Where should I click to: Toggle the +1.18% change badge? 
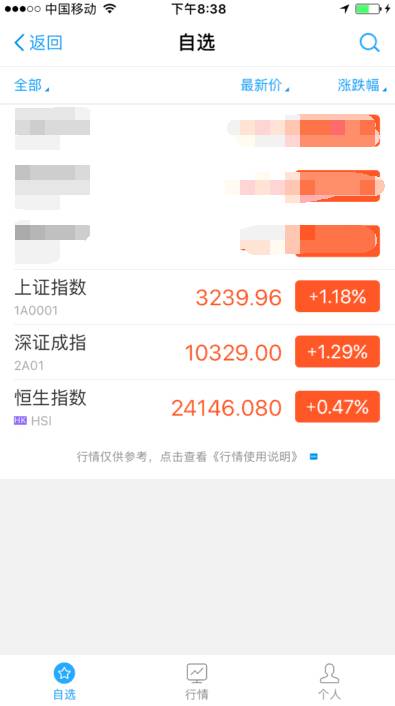337,296
